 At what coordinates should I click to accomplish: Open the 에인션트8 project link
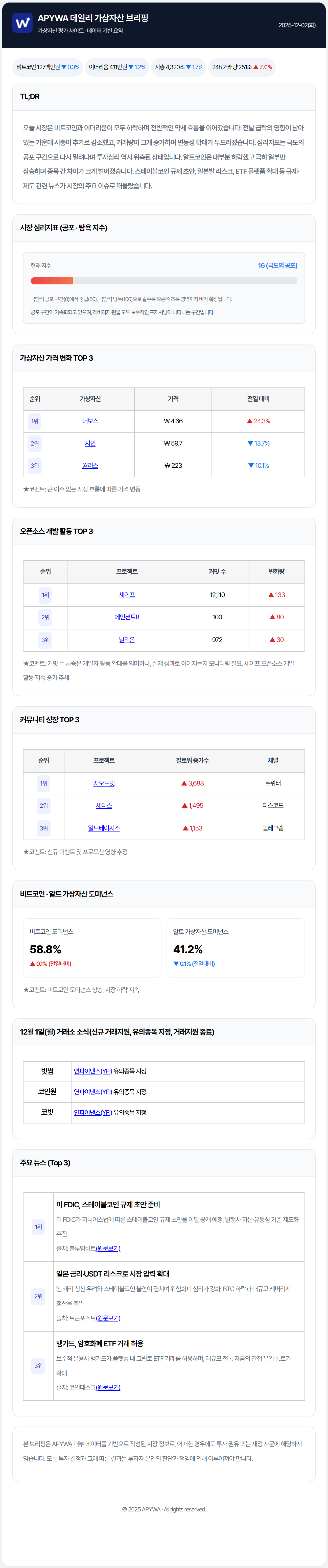click(x=127, y=617)
